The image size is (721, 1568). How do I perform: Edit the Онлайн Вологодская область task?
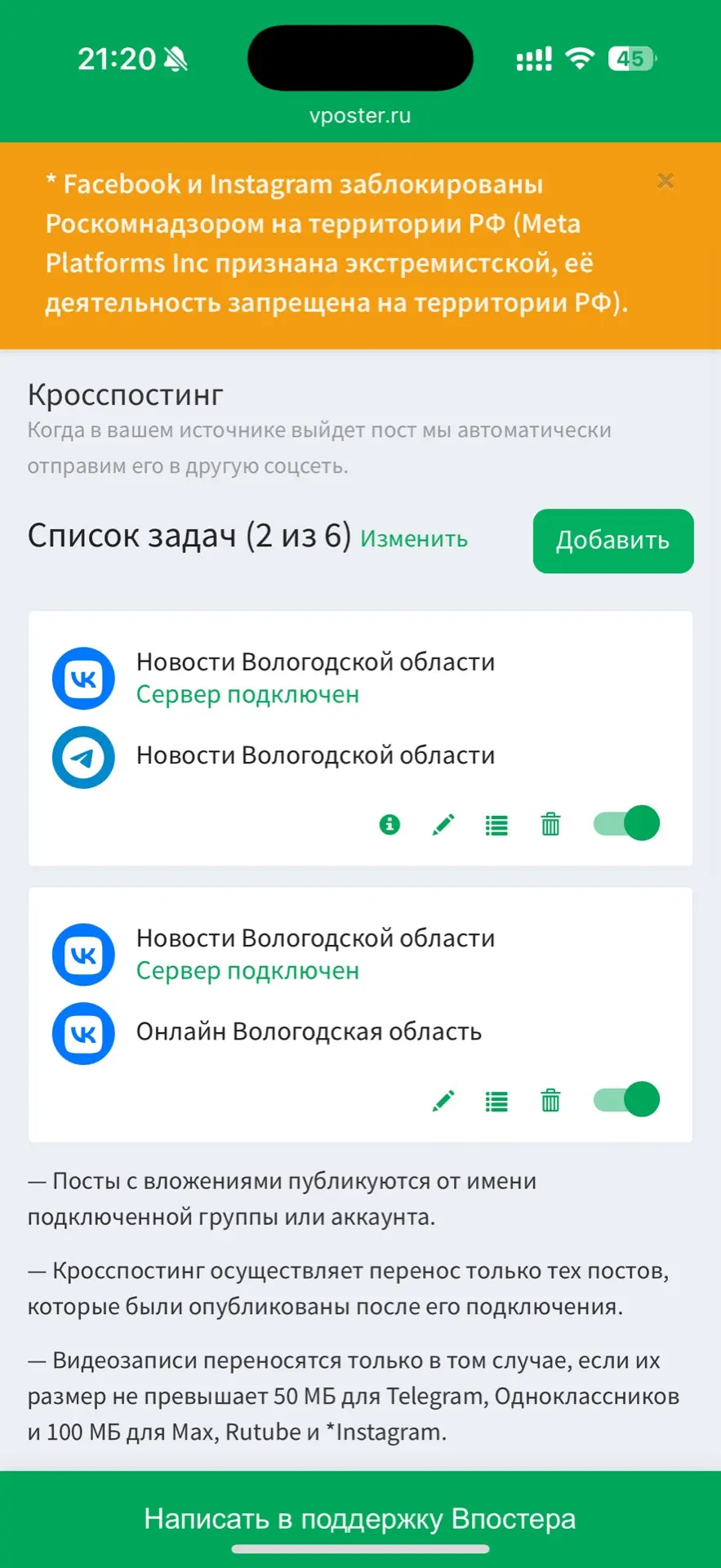click(x=443, y=1101)
